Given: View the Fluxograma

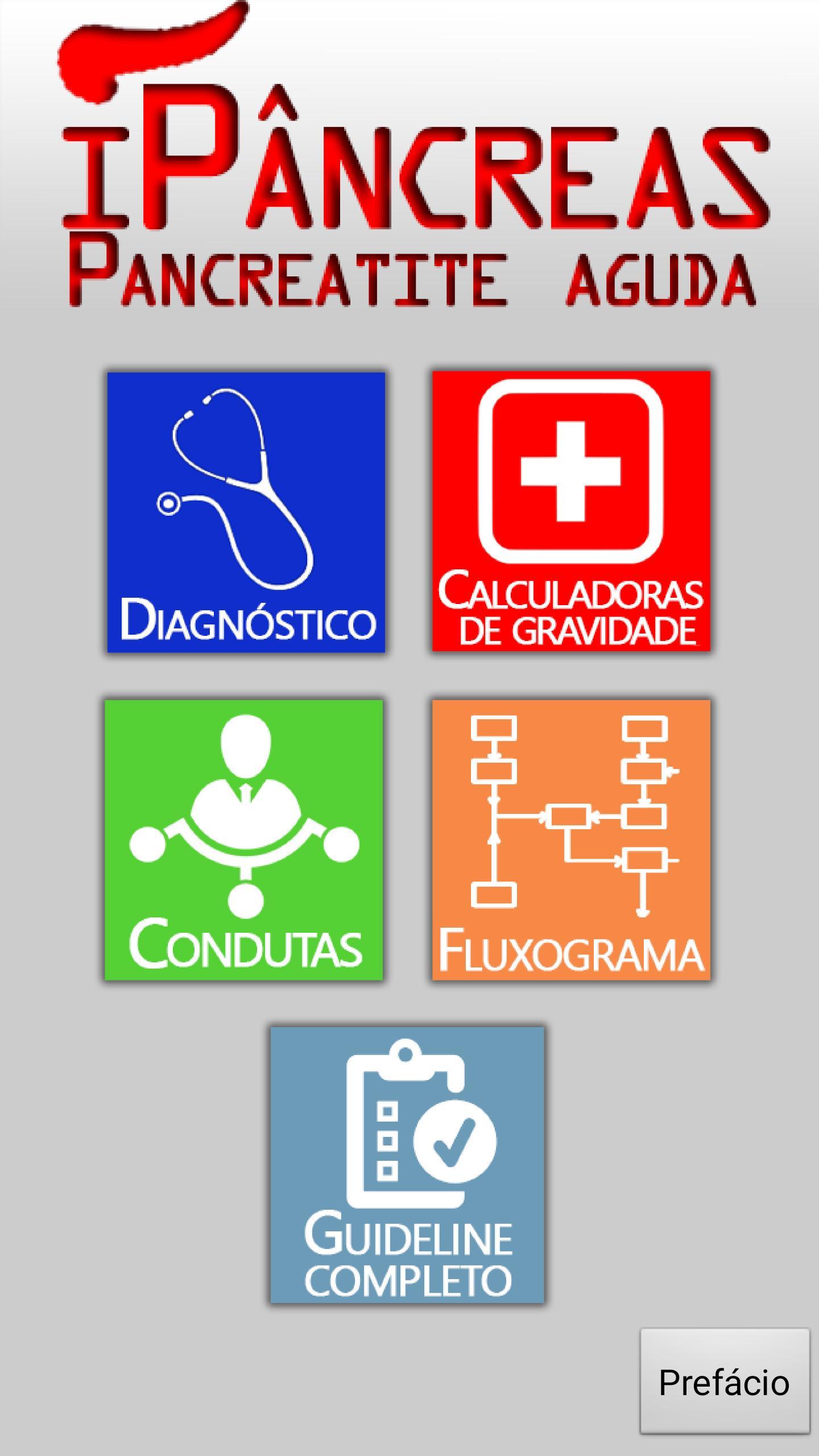Looking at the screenshot, I should [571, 839].
